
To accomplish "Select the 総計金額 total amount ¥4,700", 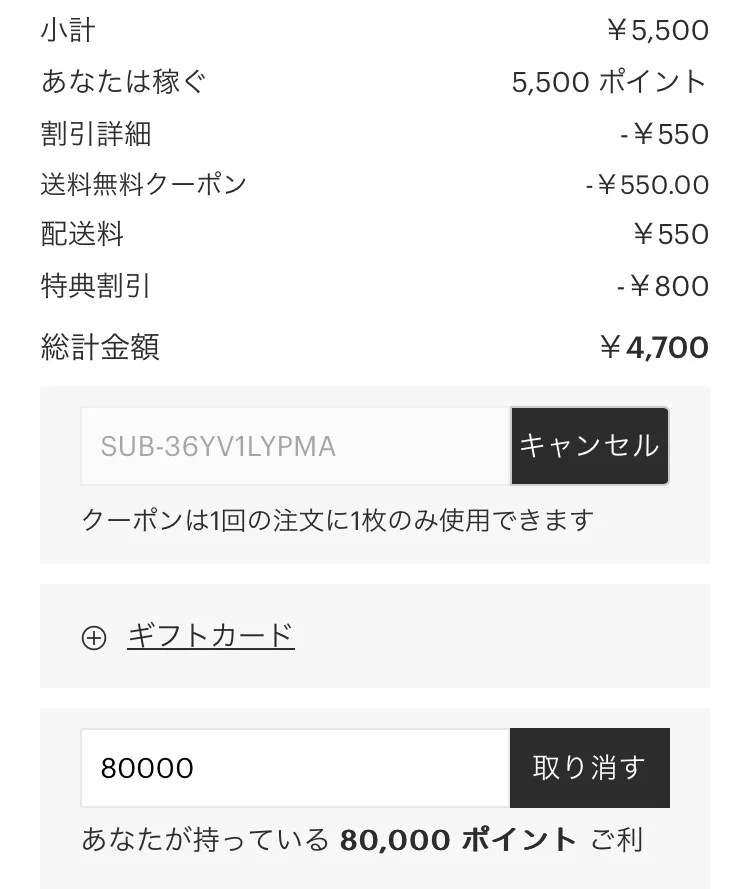I will tap(655, 347).
